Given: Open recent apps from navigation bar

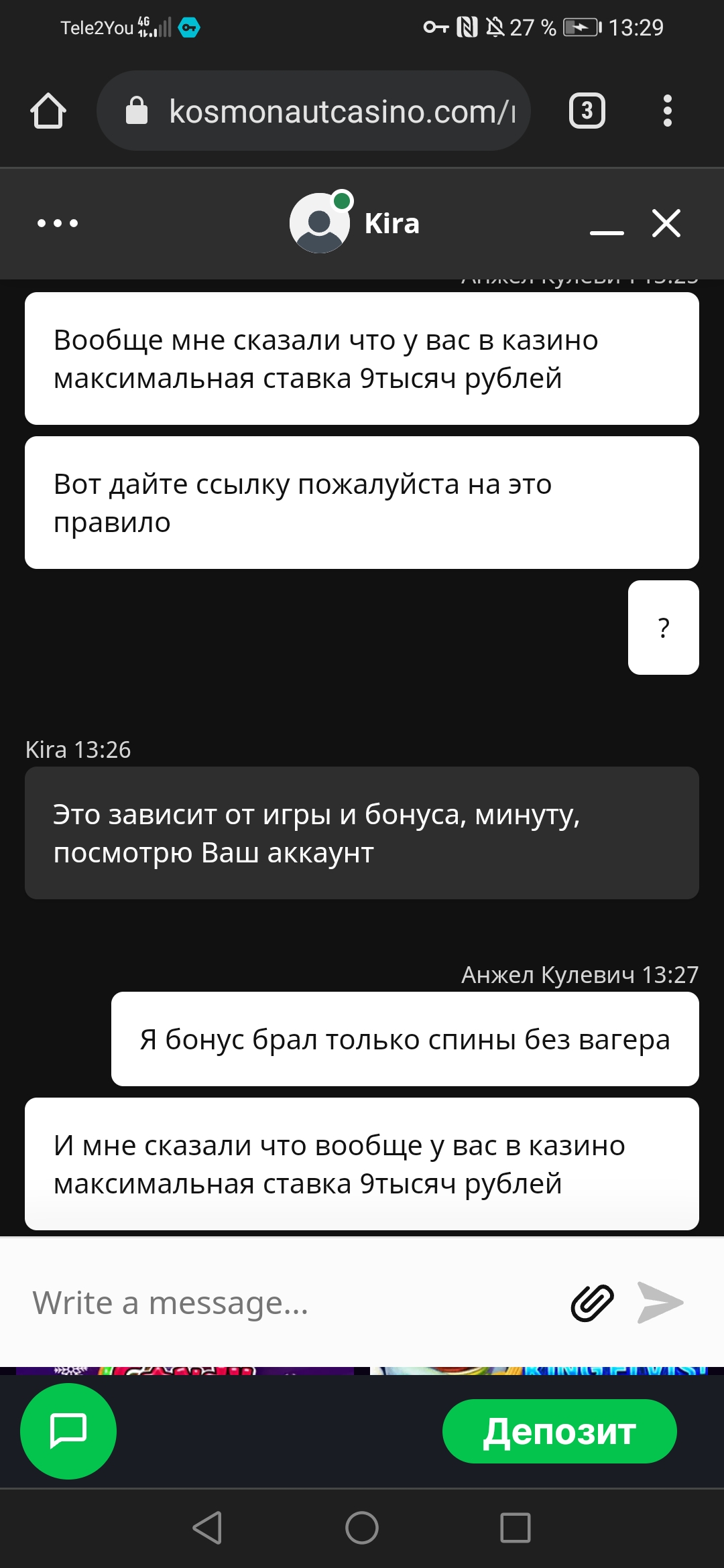Looking at the screenshot, I should pyautogui.click(x=516, y=1528).
